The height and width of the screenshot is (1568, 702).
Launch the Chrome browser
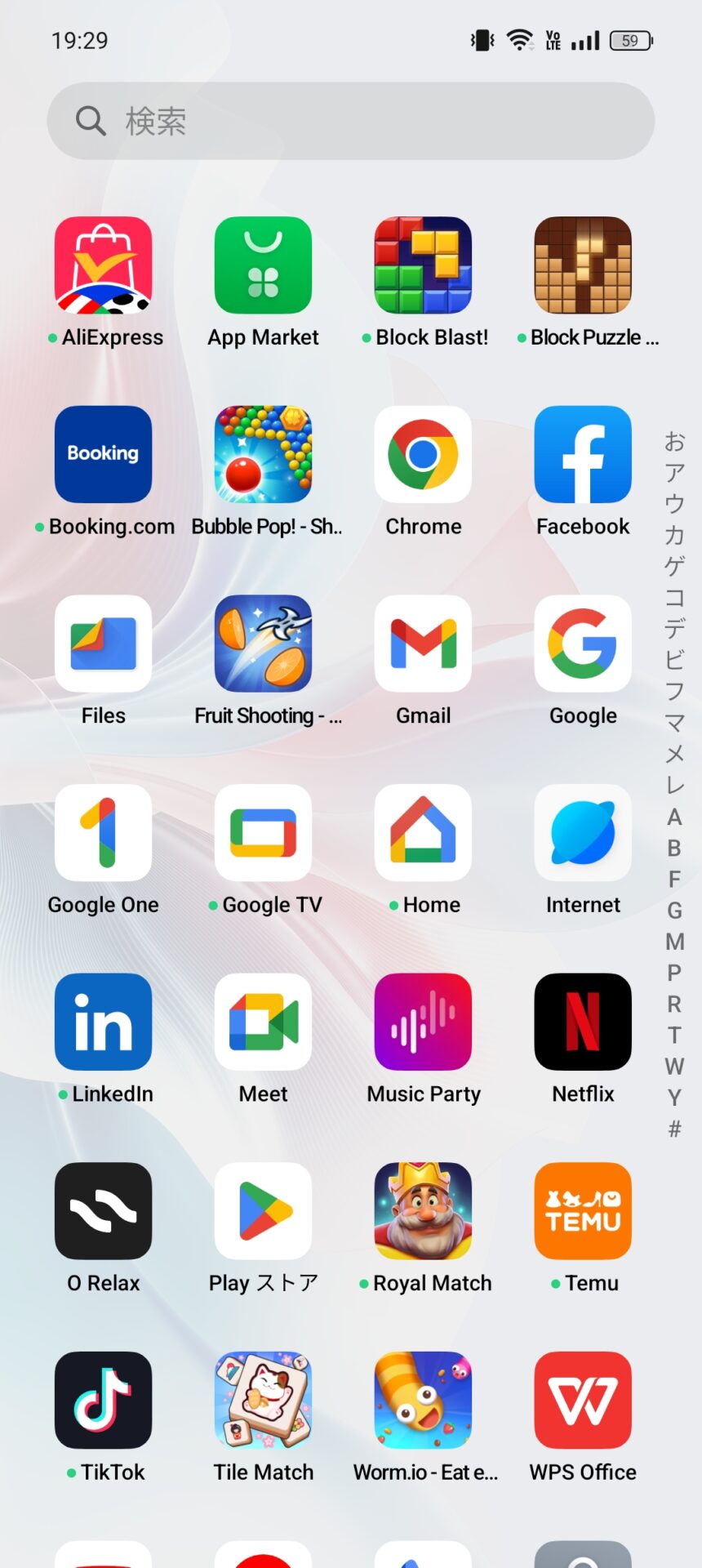pyautogui.click(x=423, y=455)
